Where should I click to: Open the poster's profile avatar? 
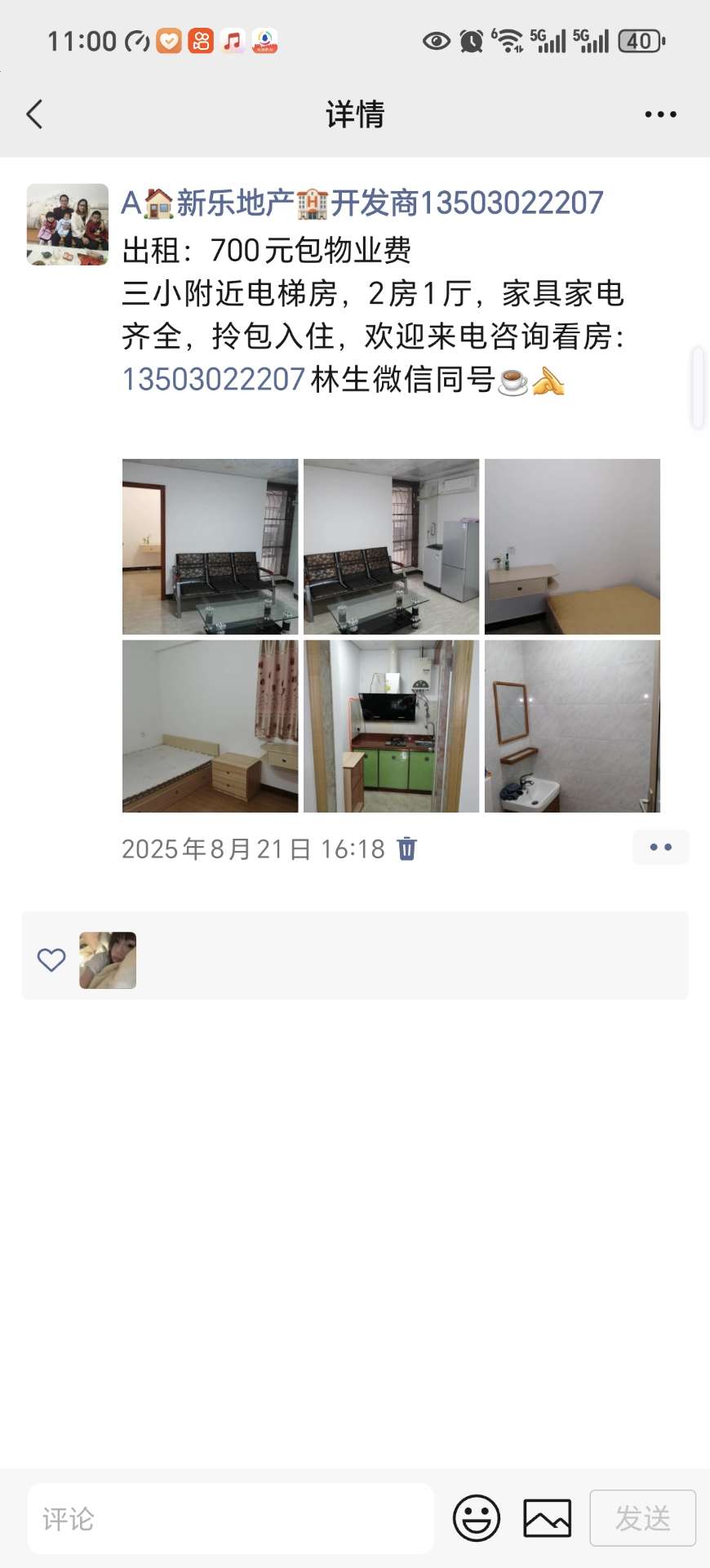[68, 225]
